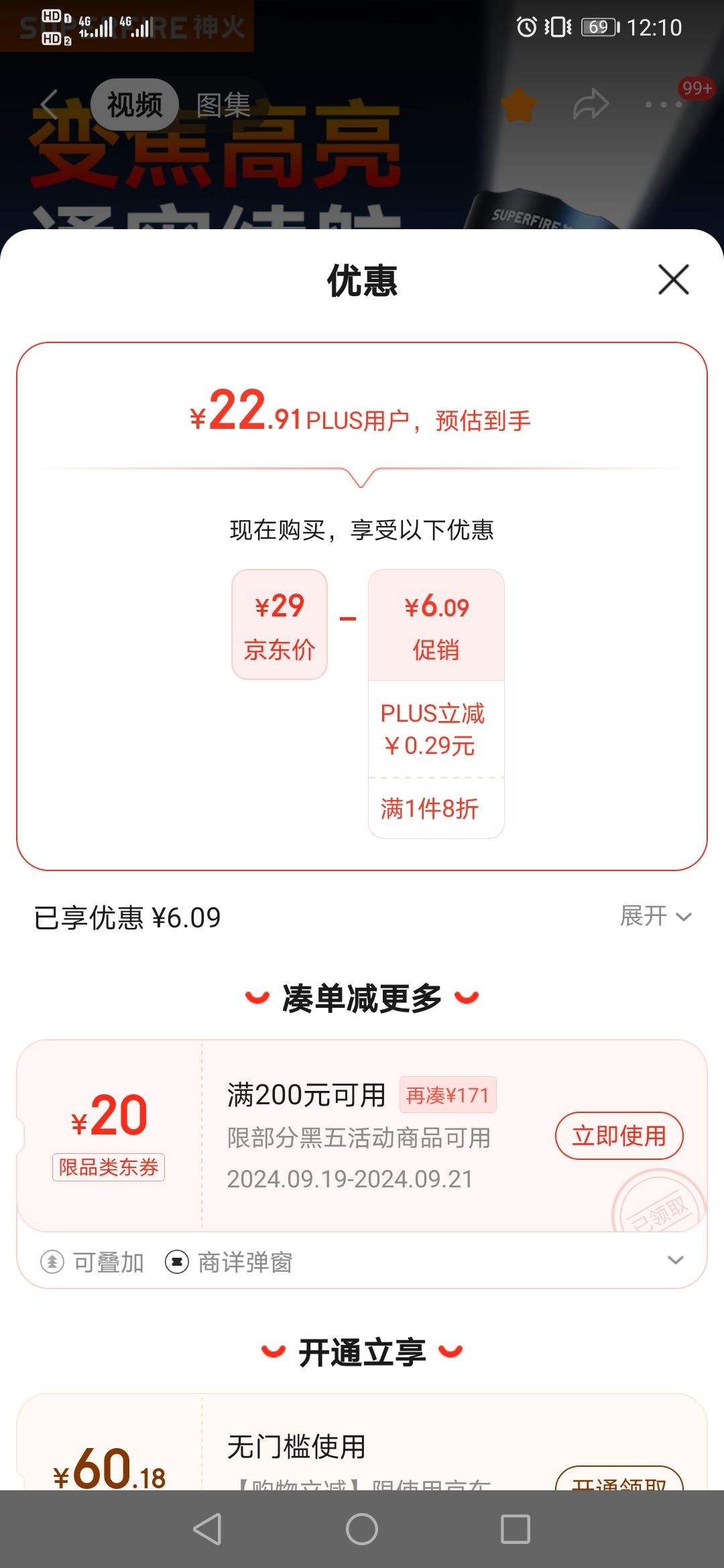
Task: Open the three-dot more menu
Action: pos(663,105)
